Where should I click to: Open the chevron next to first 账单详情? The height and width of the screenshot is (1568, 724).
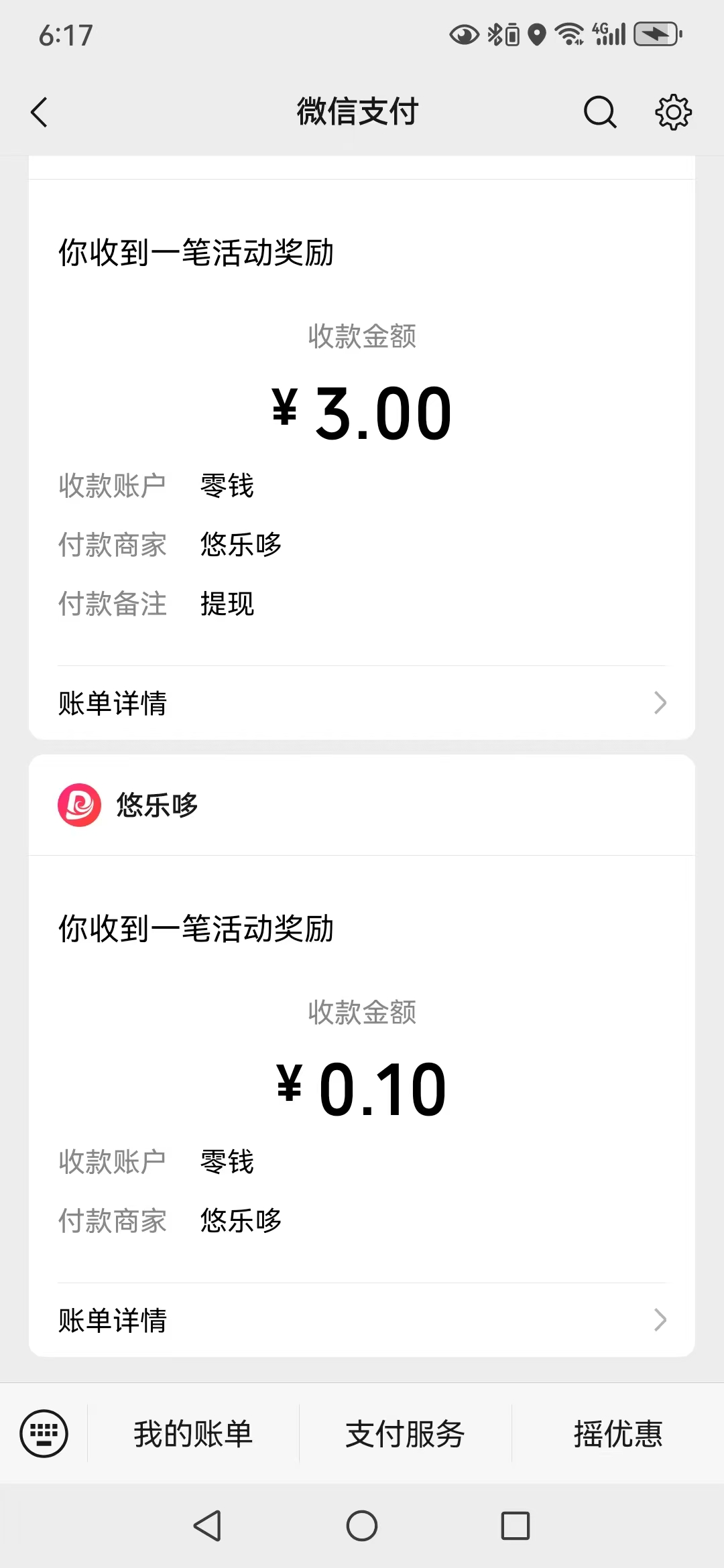pos(660,704)
